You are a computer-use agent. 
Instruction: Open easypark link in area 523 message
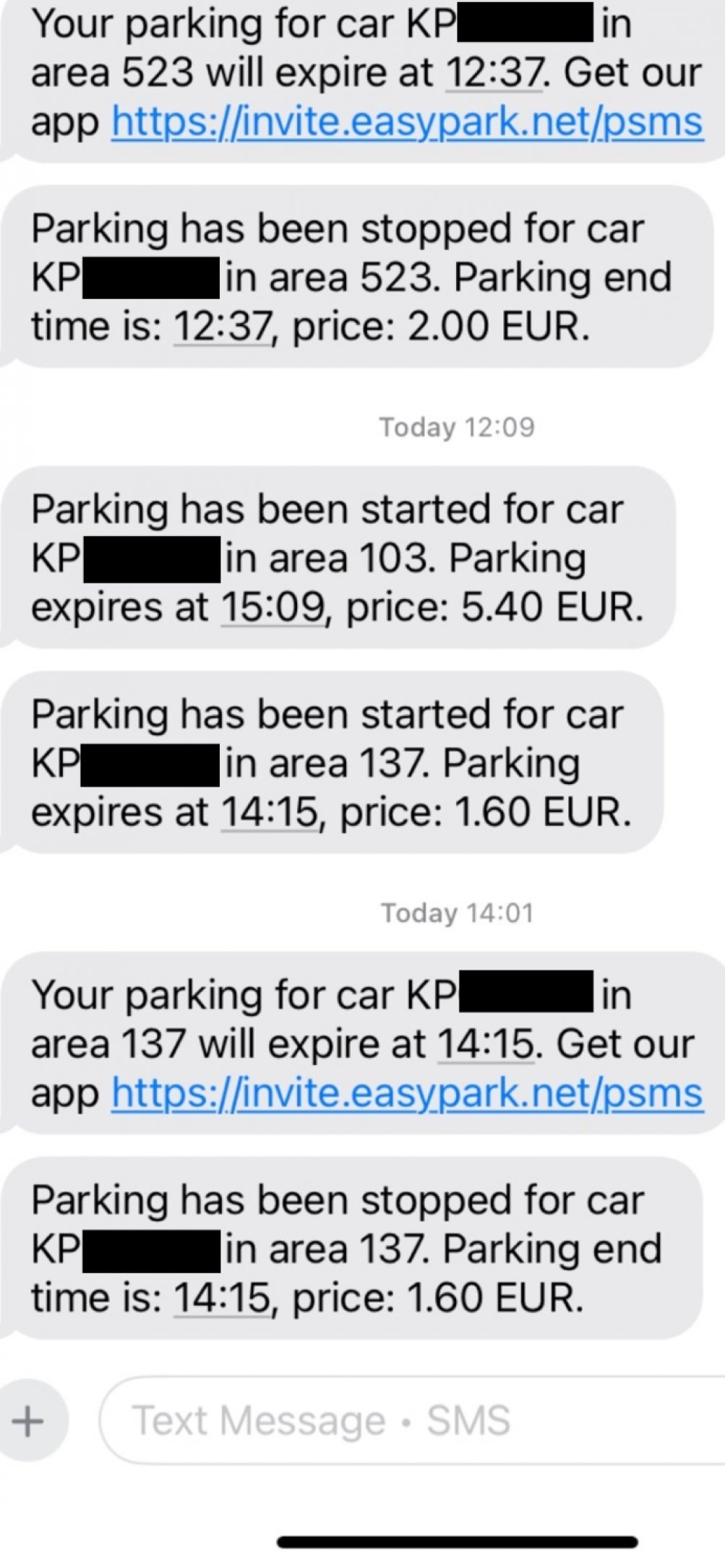tap(407, 122)
